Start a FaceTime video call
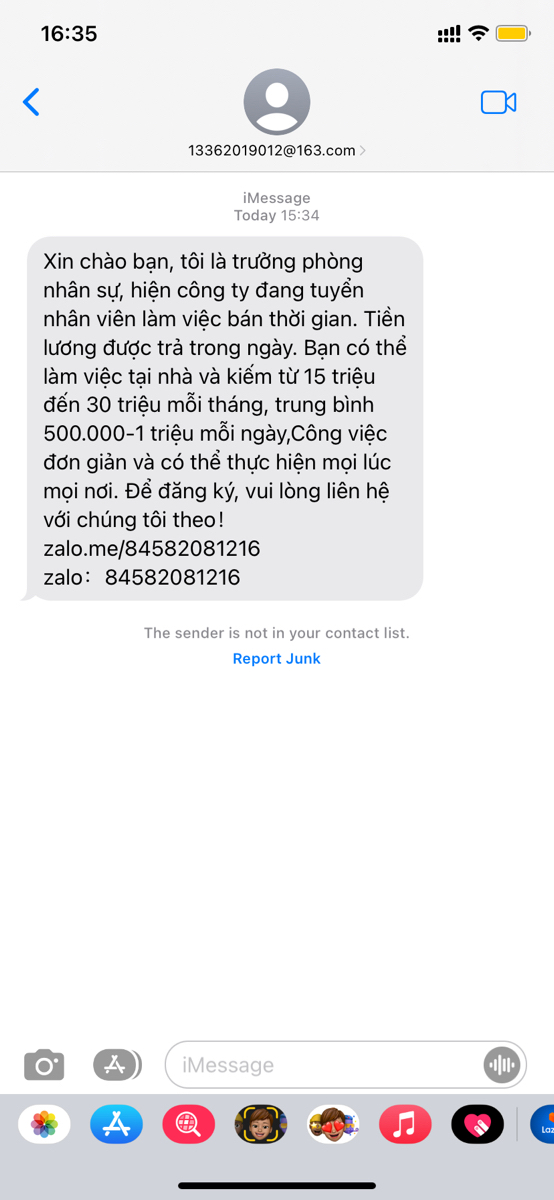The width and height of the screenshot is (554, 1200). (498, 102)
